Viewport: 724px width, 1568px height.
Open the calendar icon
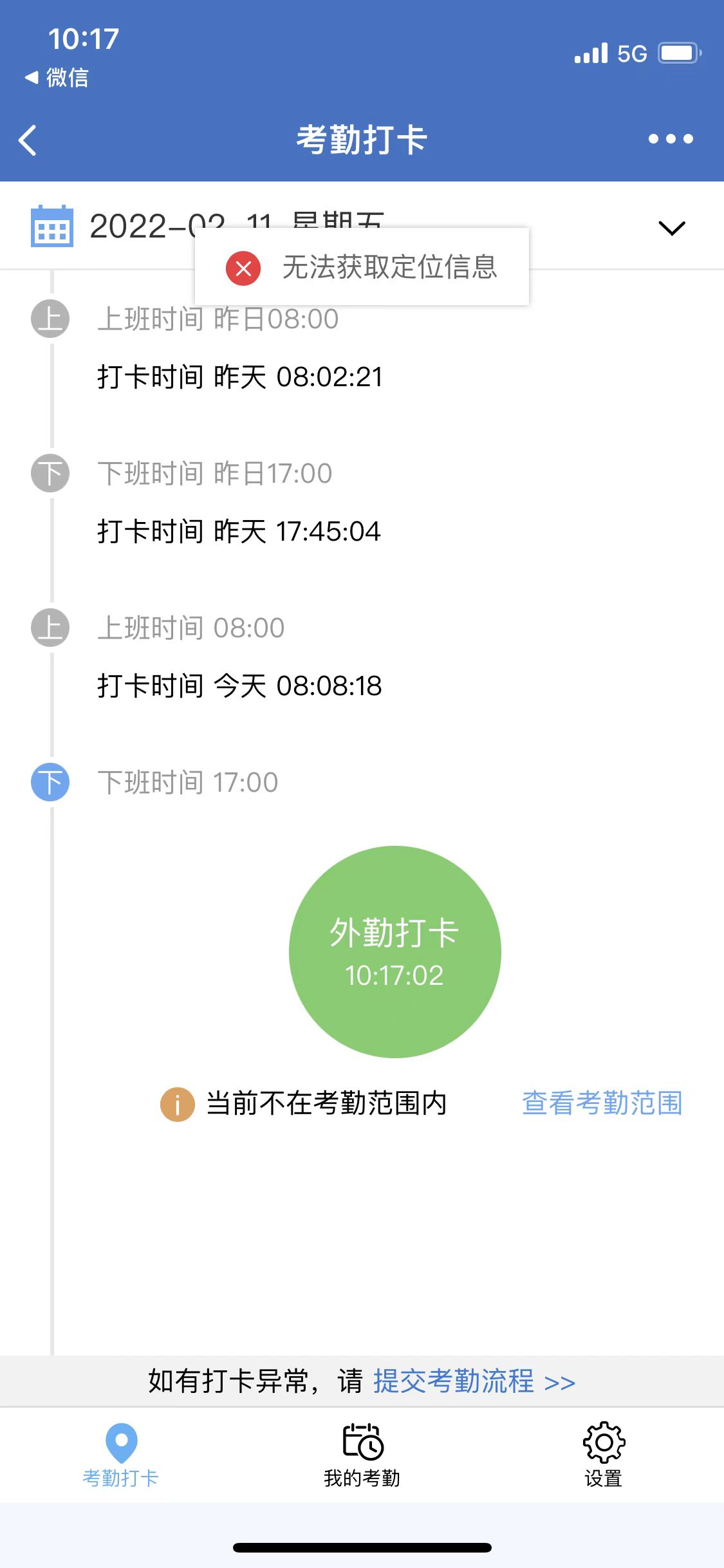(x=52, y=227)
